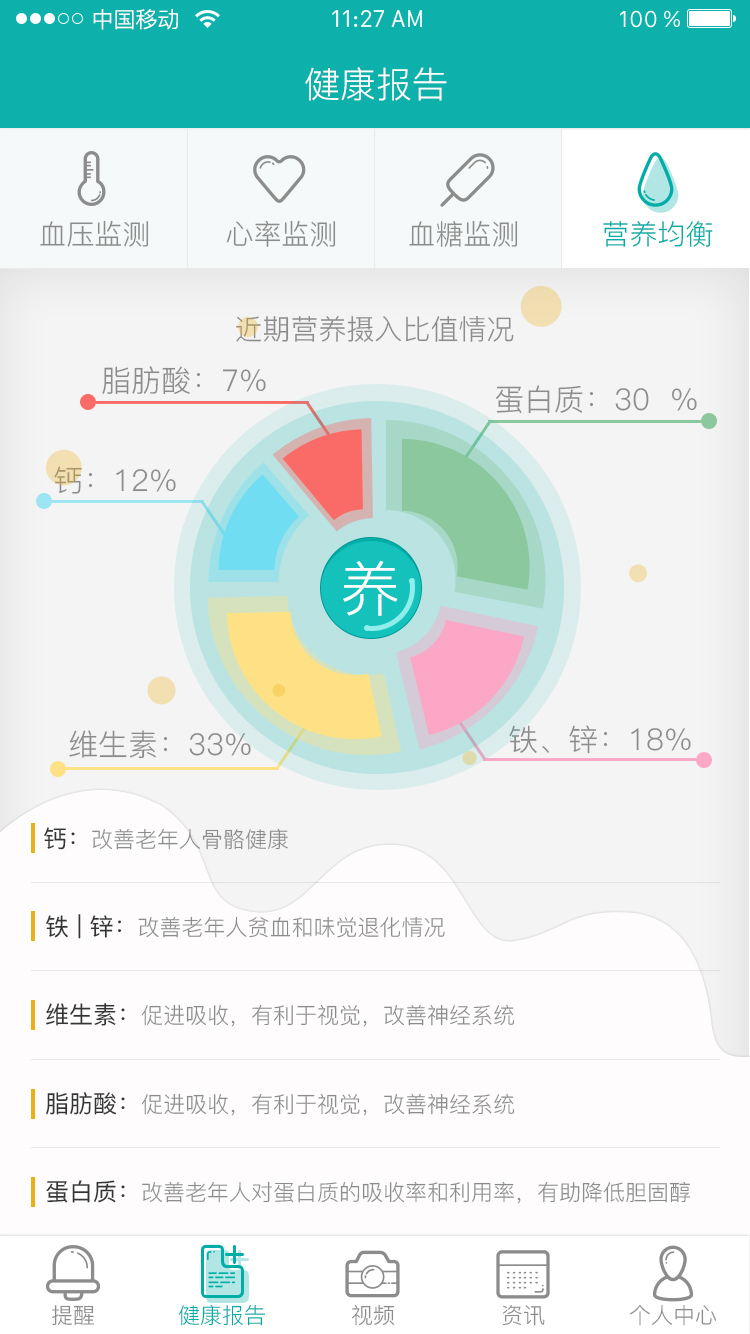Switch to the 视频 section
The width and height of the screenshot is (750, 1334).
[372, 1285]
